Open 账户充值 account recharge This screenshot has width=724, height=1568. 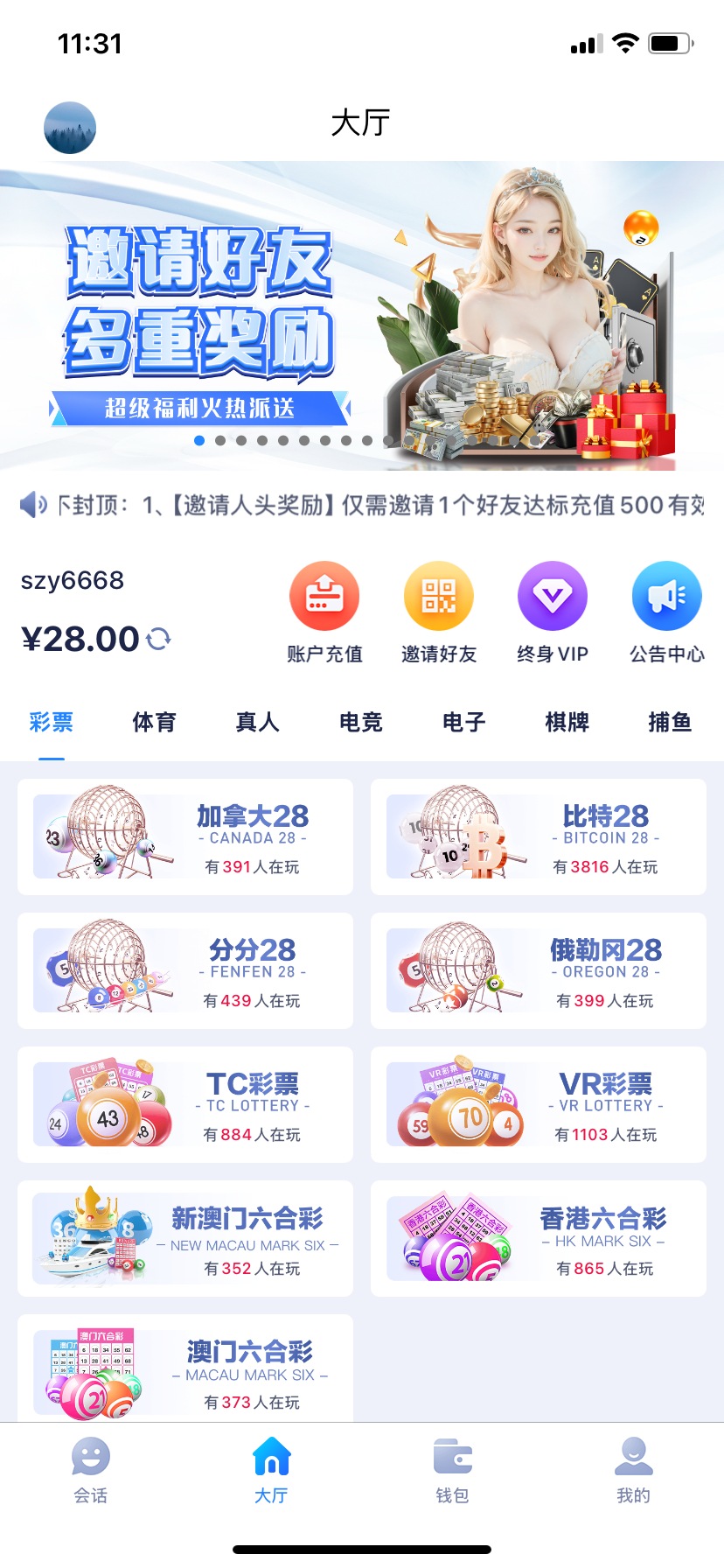[324, 612]
